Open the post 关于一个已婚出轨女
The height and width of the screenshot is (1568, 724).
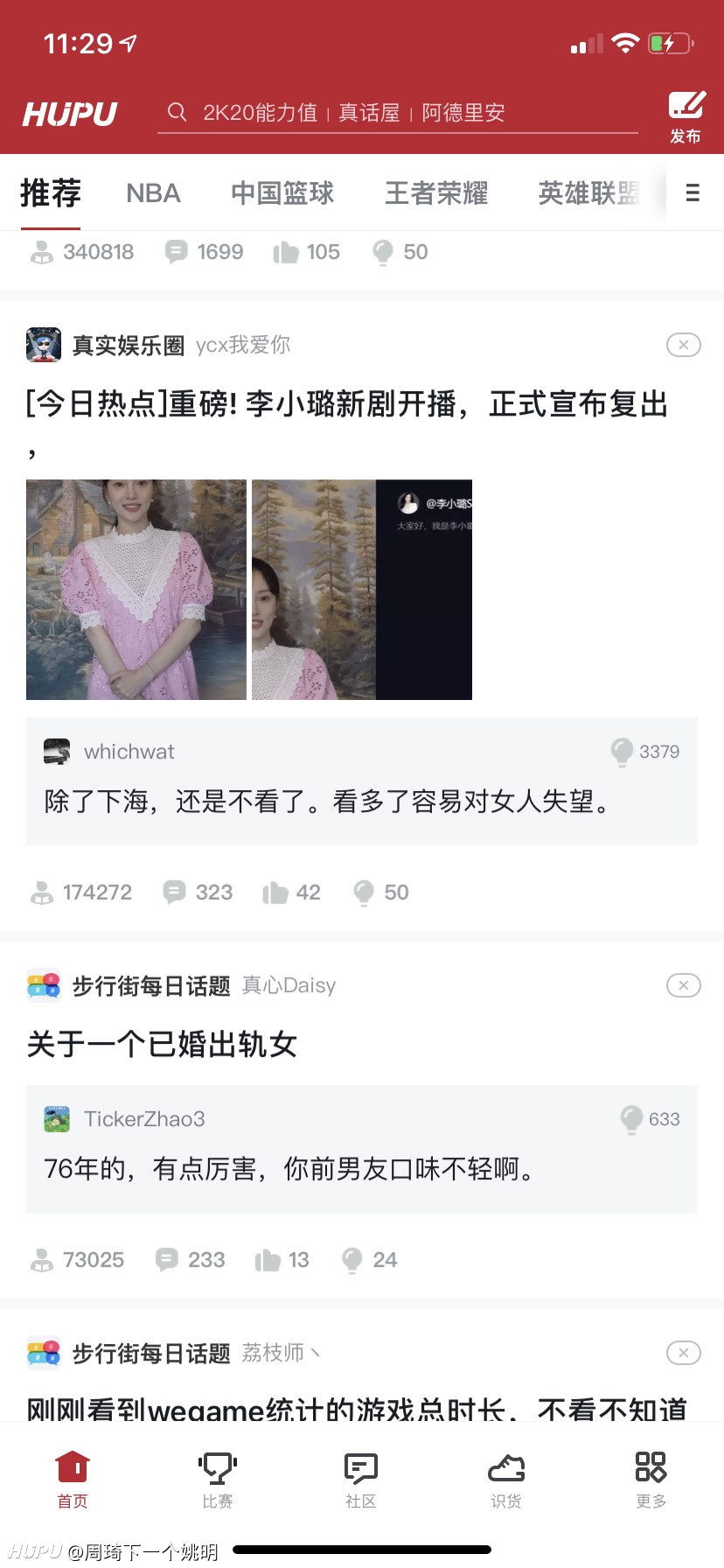162,1045
